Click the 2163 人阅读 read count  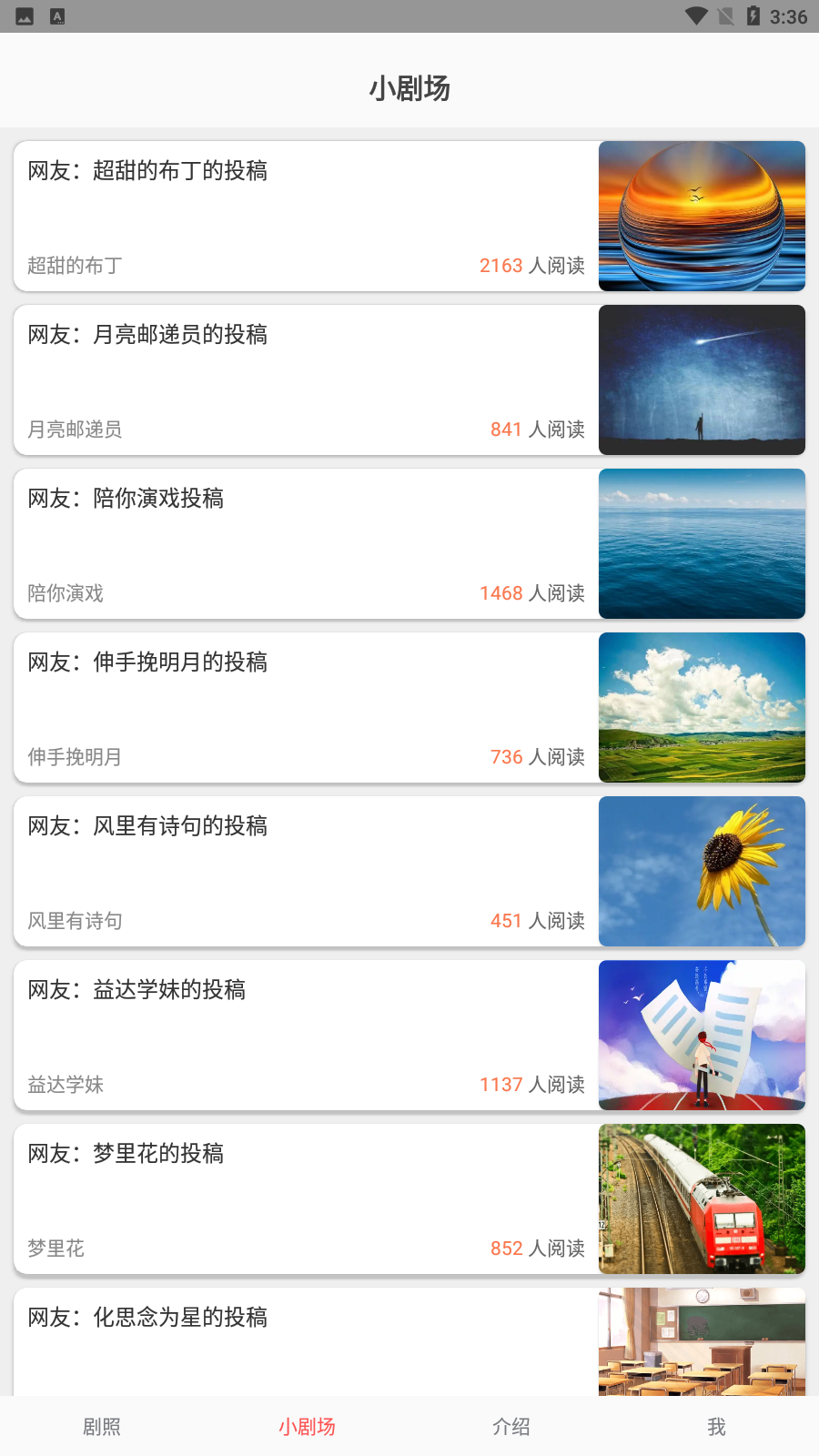pyautogui.click(x=532, y=266)
